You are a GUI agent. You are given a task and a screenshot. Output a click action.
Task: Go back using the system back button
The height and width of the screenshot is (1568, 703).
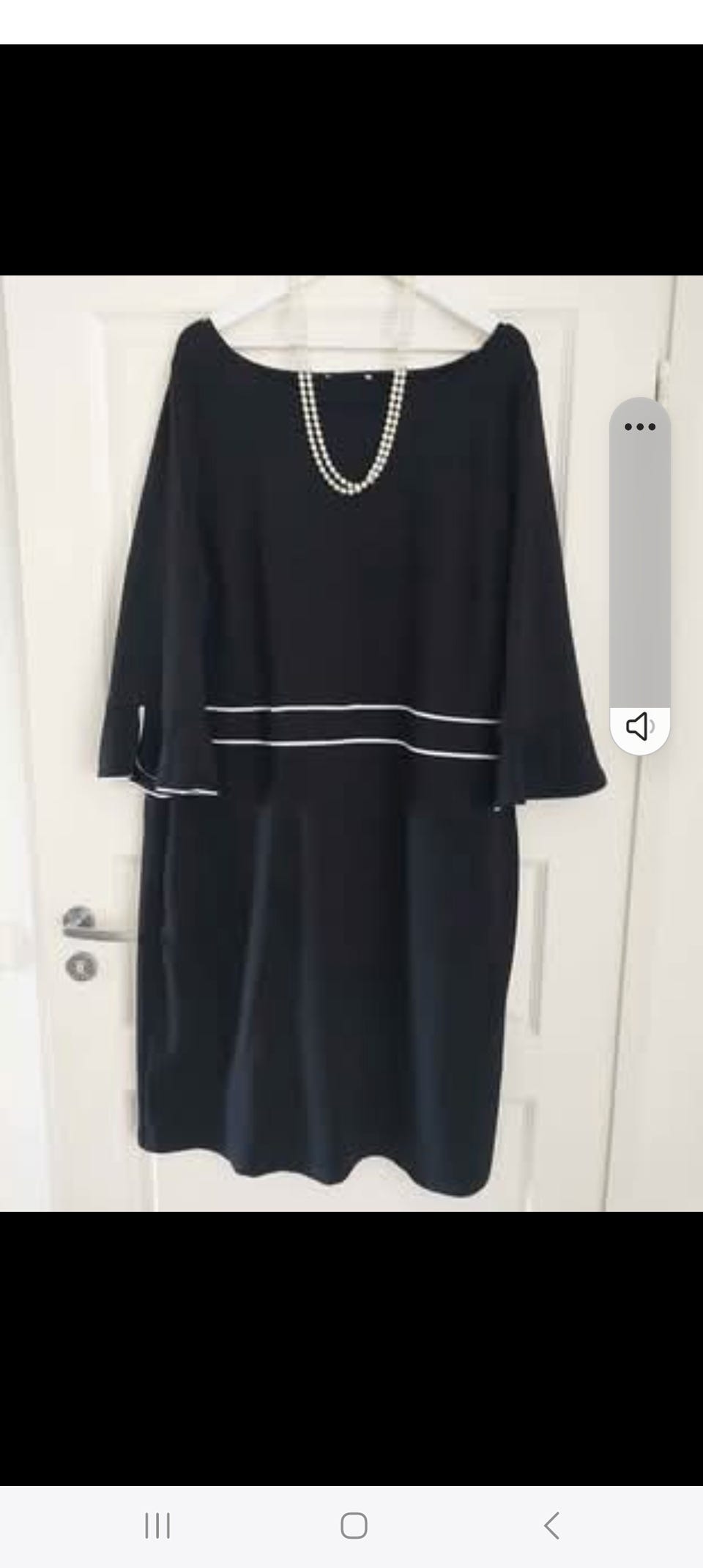click(x=551, y=1526)
